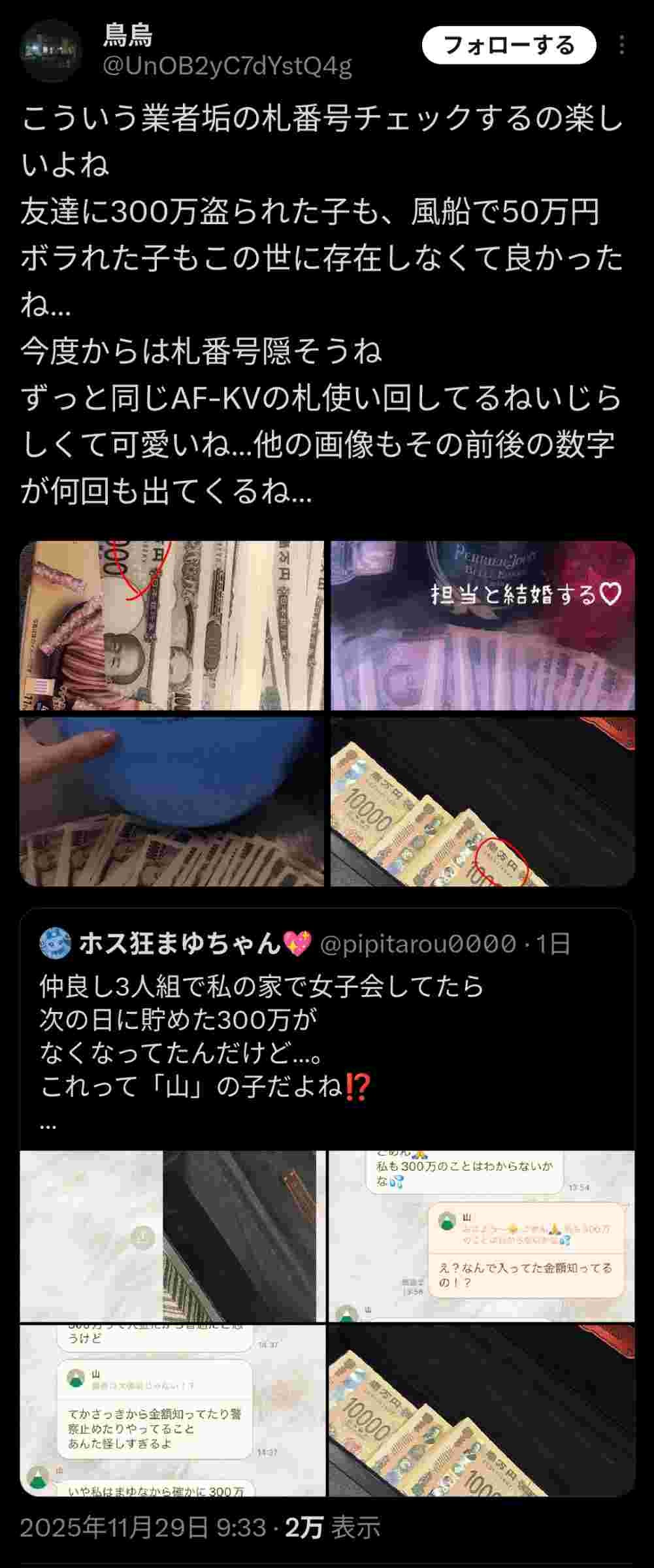Open the red-circled banknote photo
The image size is (654, 1568).
pos(172,625)
